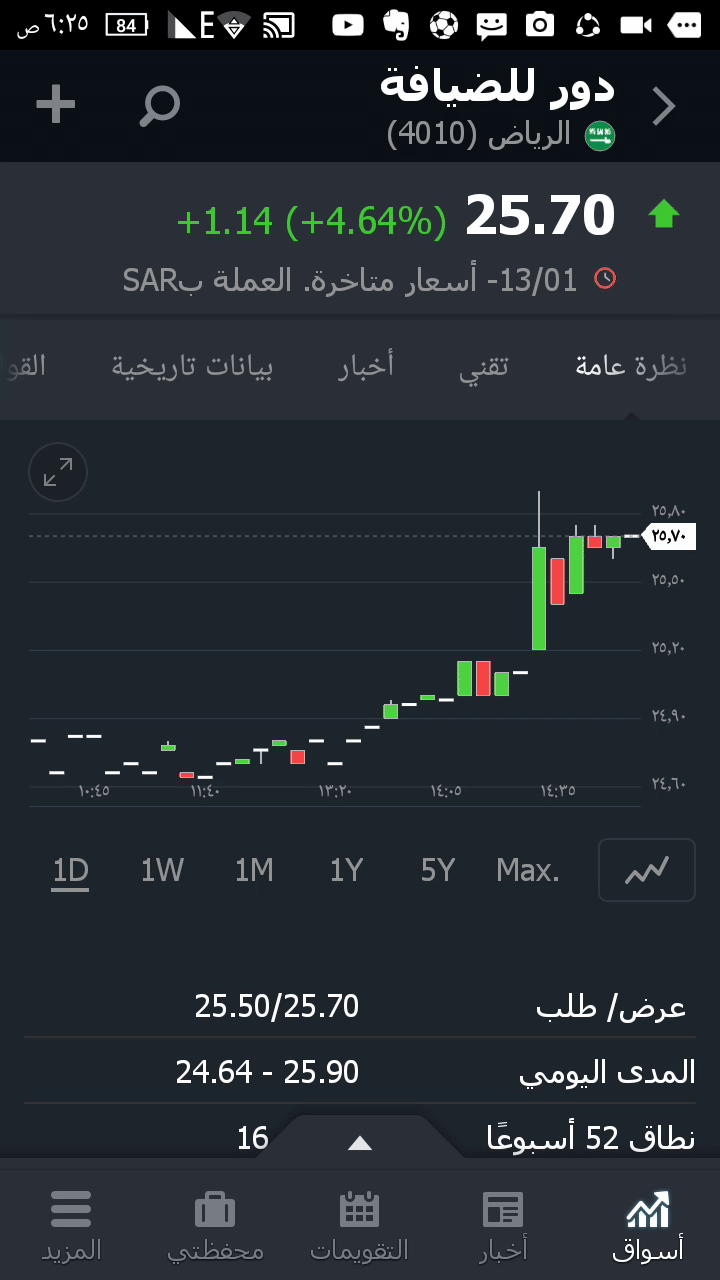Open the search magnifier icon
Image resolution: width=720 pixels, height=1280 pixels.
pyautogui.click(x=159, y=105)
